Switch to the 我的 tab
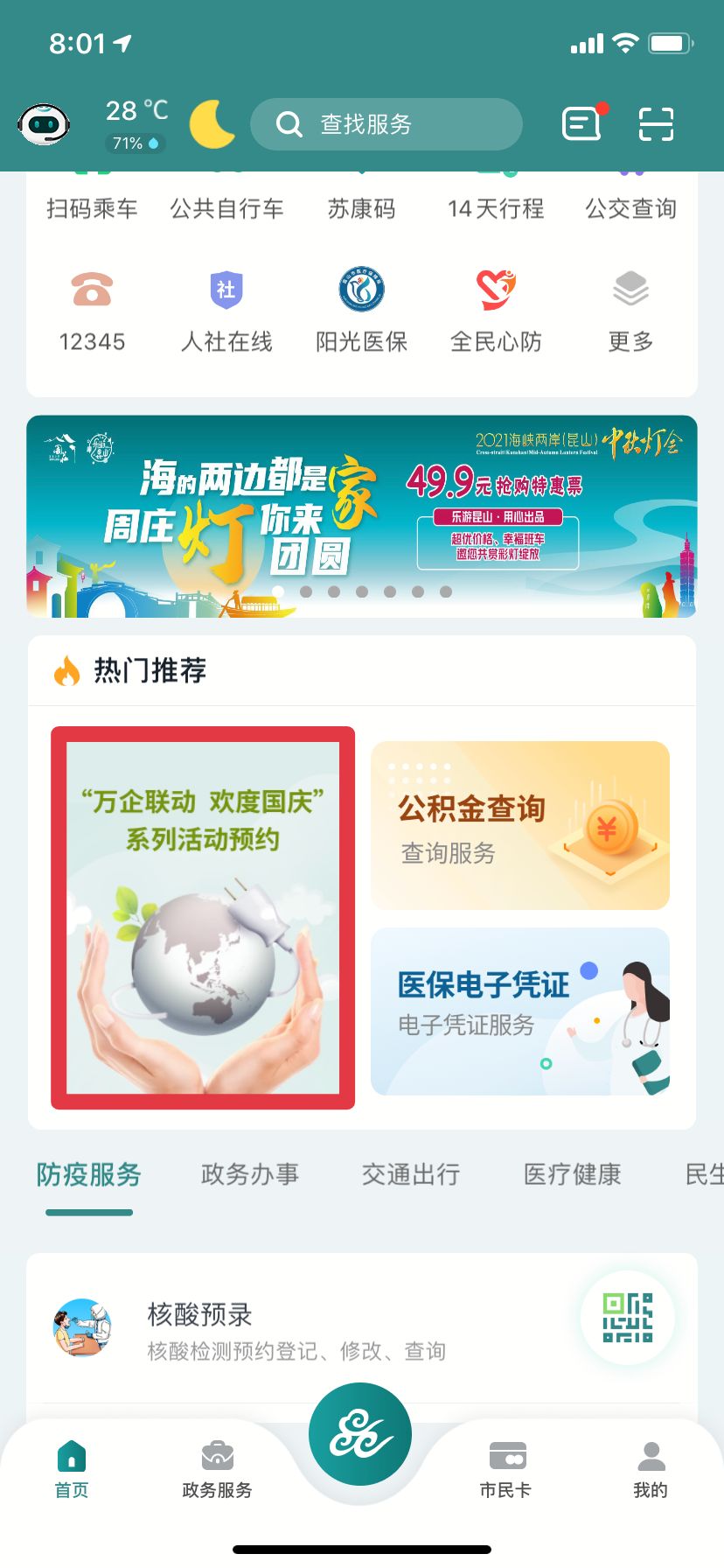This screenshot has height=1568, width=724. pyautogui.click(x=650, y=1470)
